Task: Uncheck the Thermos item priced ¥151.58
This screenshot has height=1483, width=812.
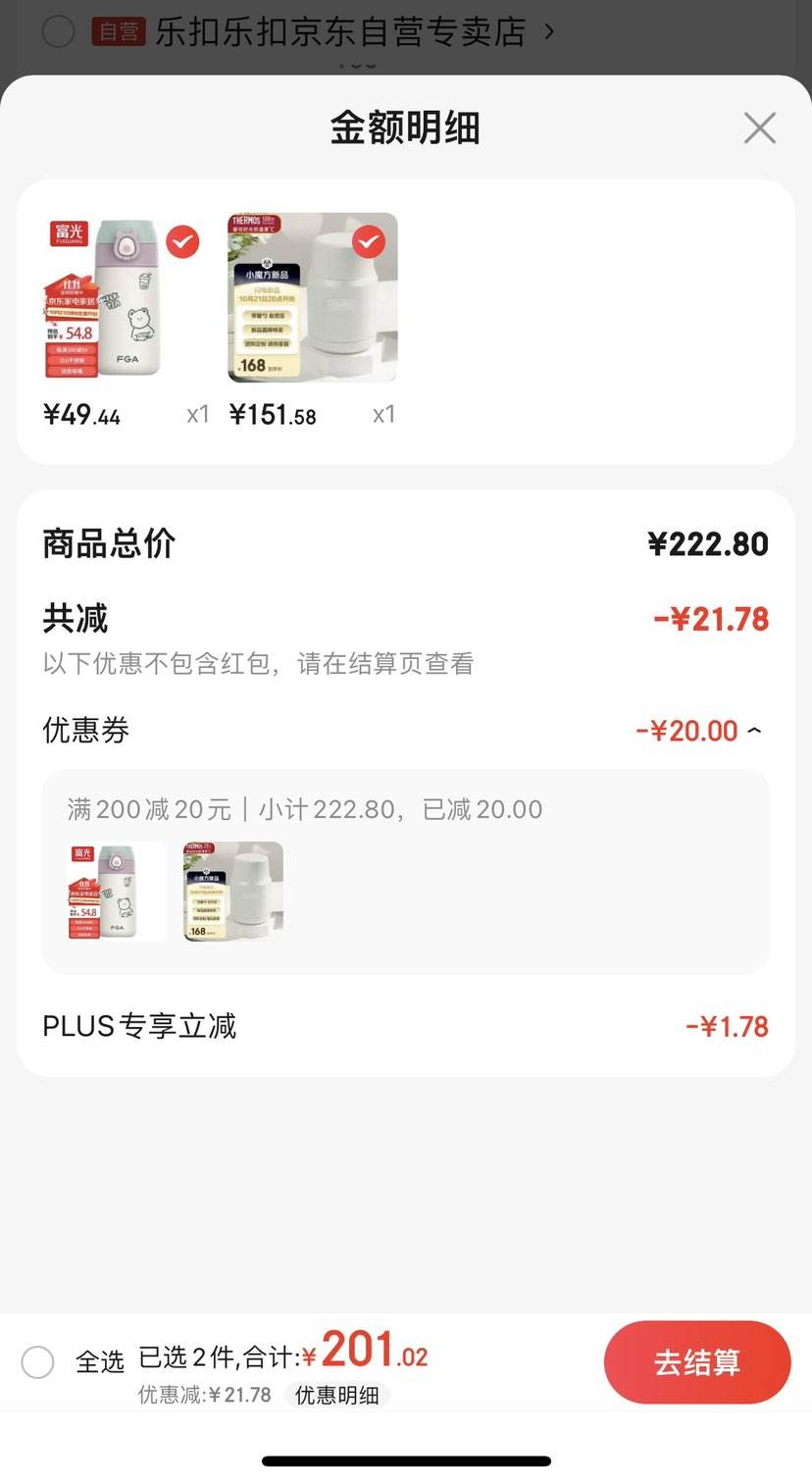Action: coord(369,241)
